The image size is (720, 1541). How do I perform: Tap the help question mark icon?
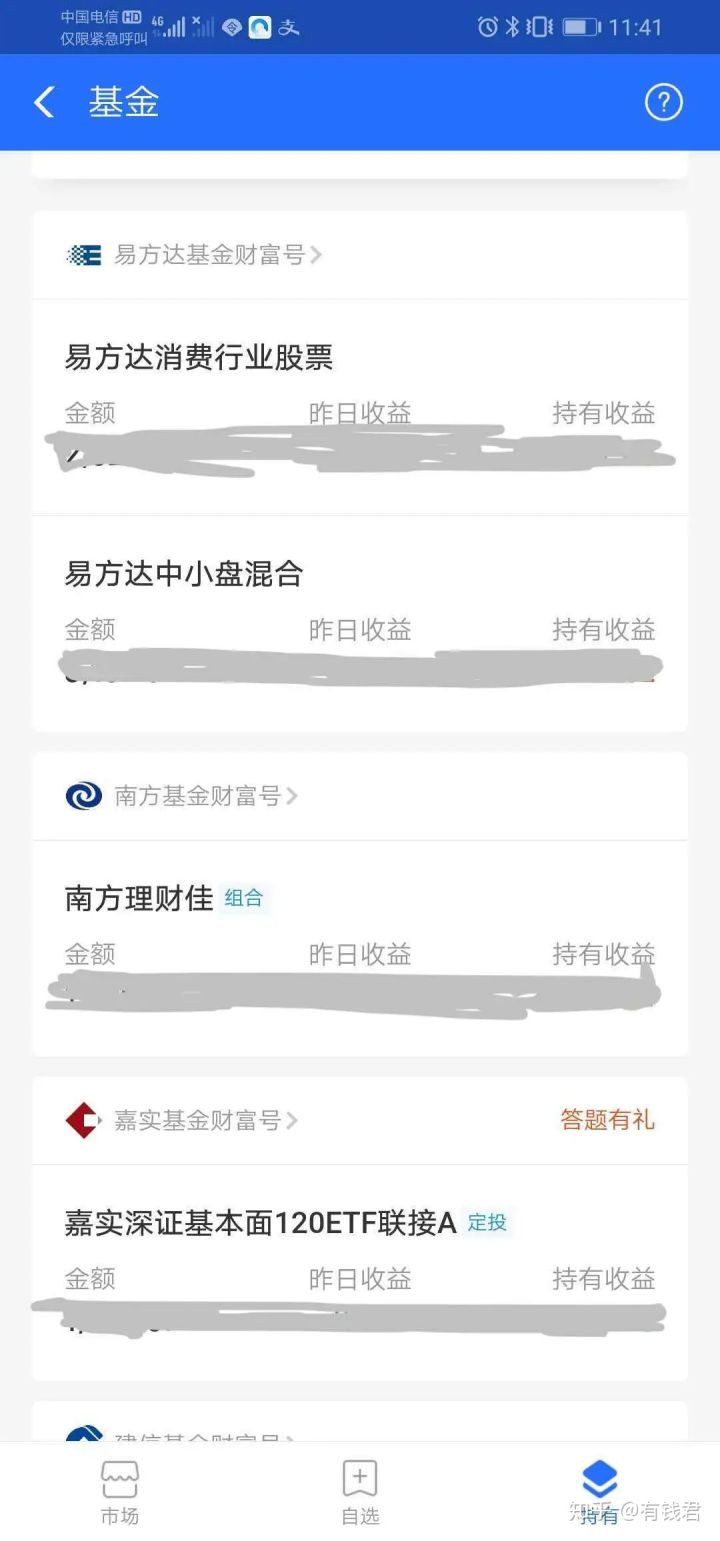pyautogui.click(x=663, y=102)
